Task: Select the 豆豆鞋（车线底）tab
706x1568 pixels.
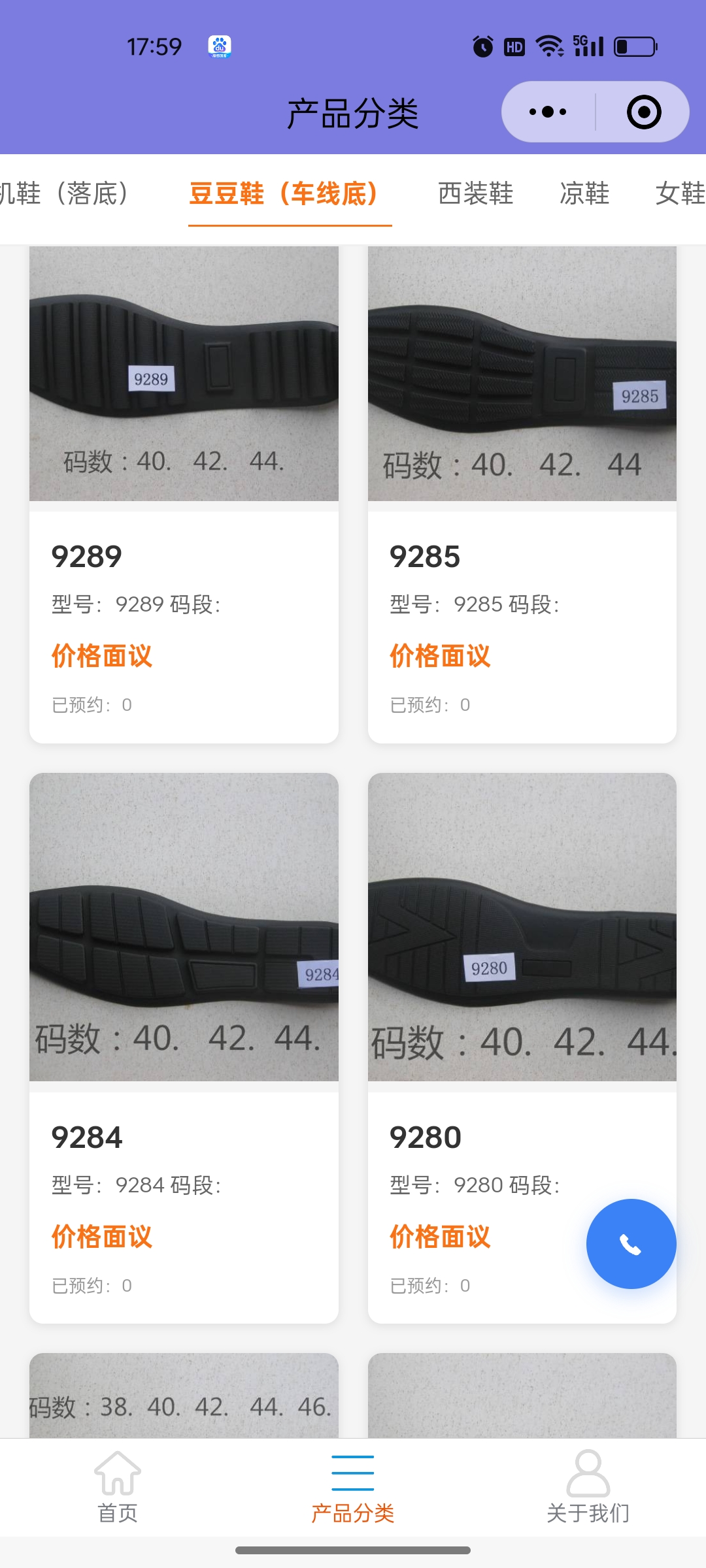Action: click(x=285, y=194)
